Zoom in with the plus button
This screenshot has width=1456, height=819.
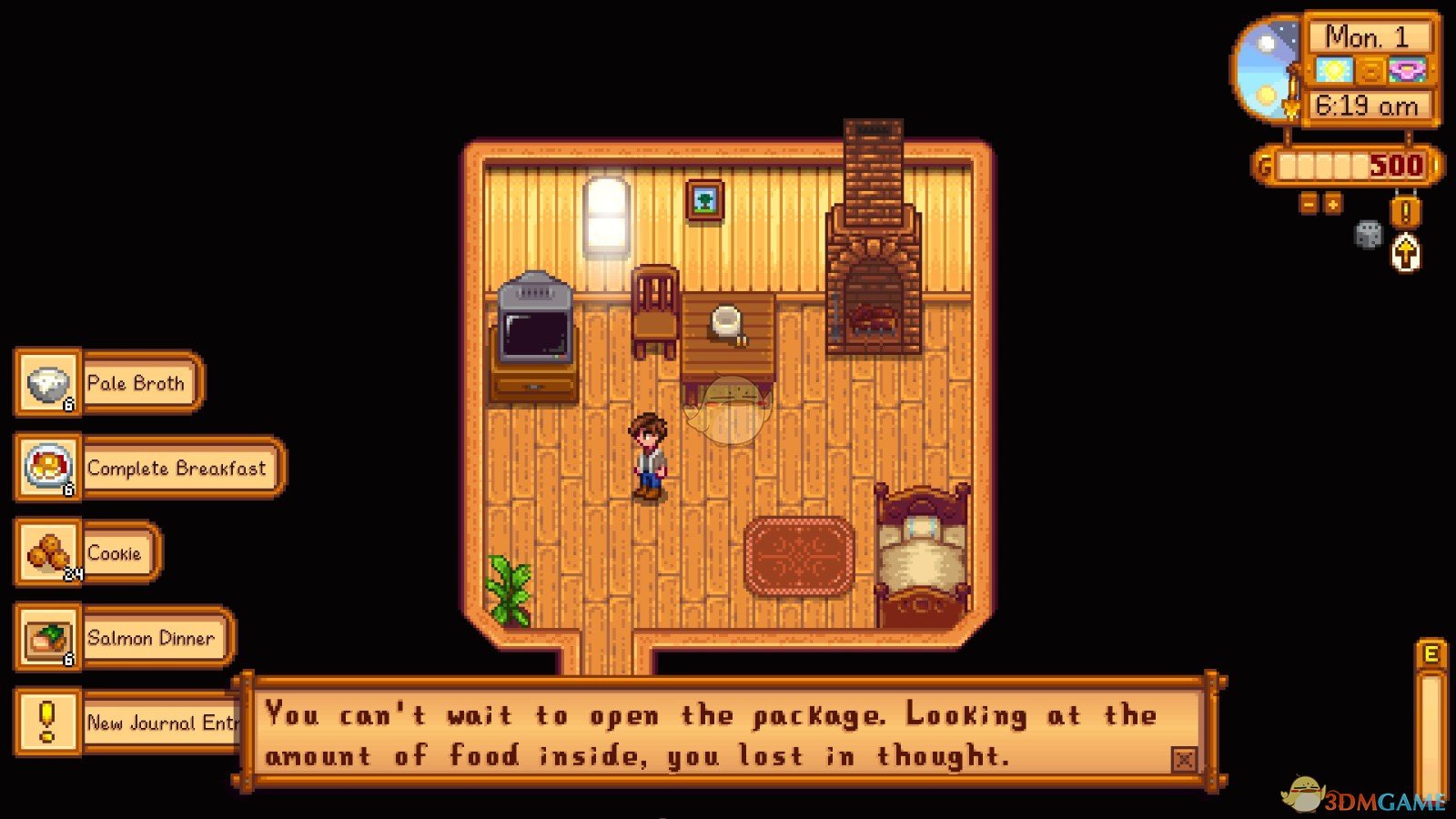pos(1332,204)
